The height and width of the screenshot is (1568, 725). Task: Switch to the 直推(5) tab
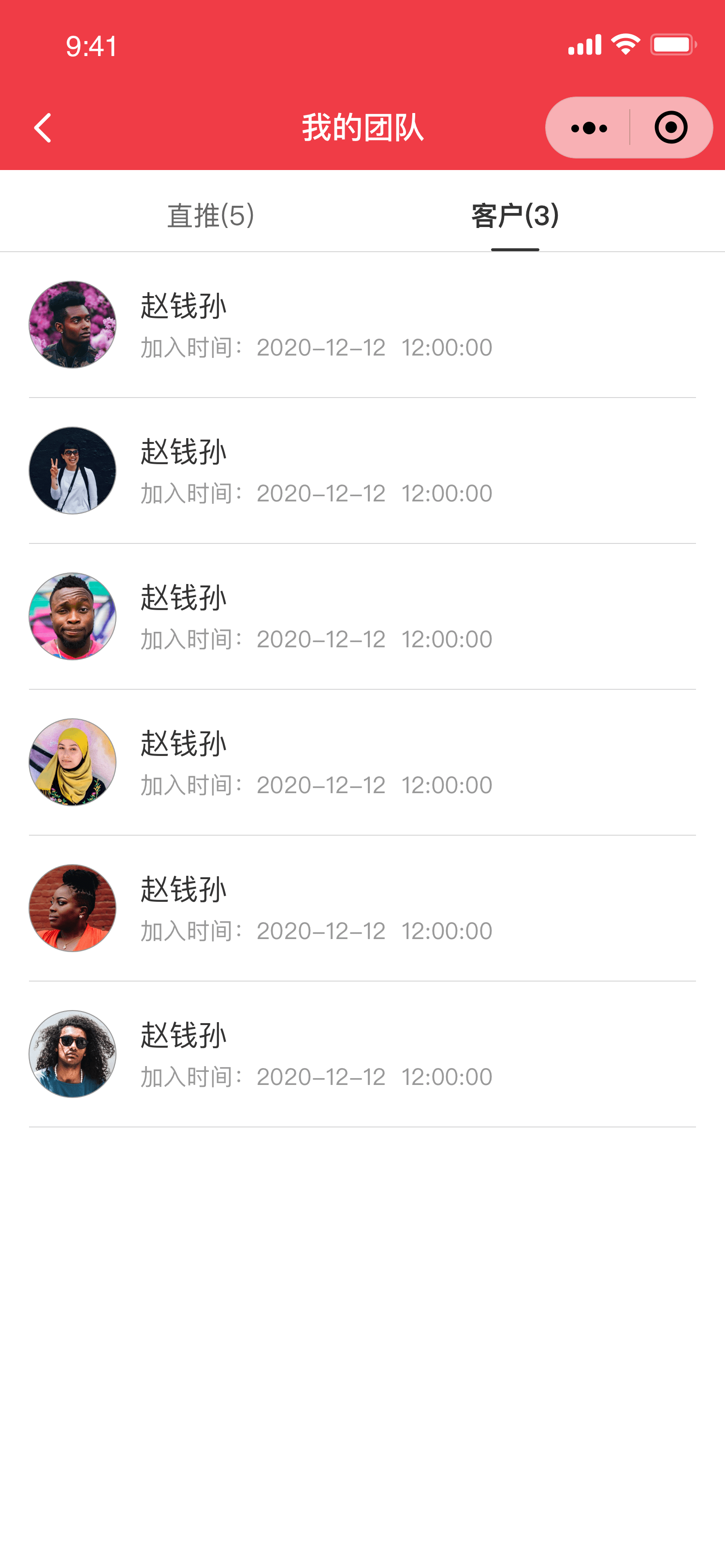pyautogui.click(x=211, y=215)
